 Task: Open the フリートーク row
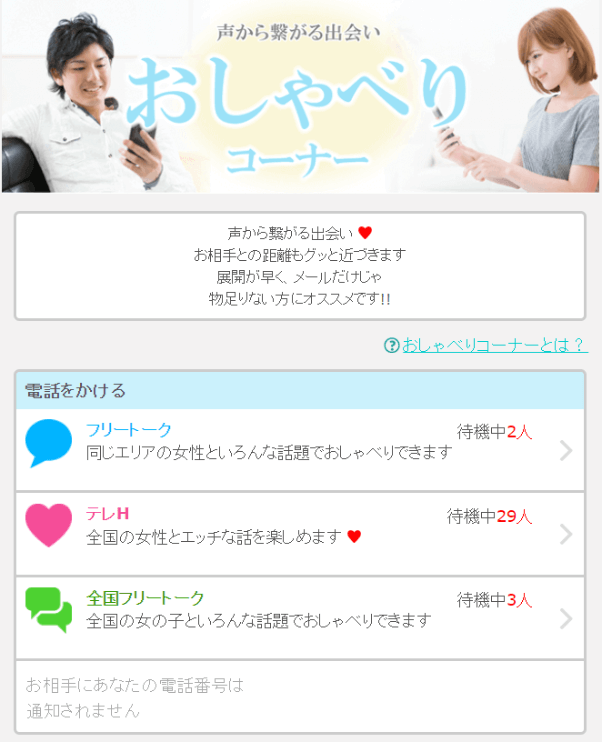300,450
